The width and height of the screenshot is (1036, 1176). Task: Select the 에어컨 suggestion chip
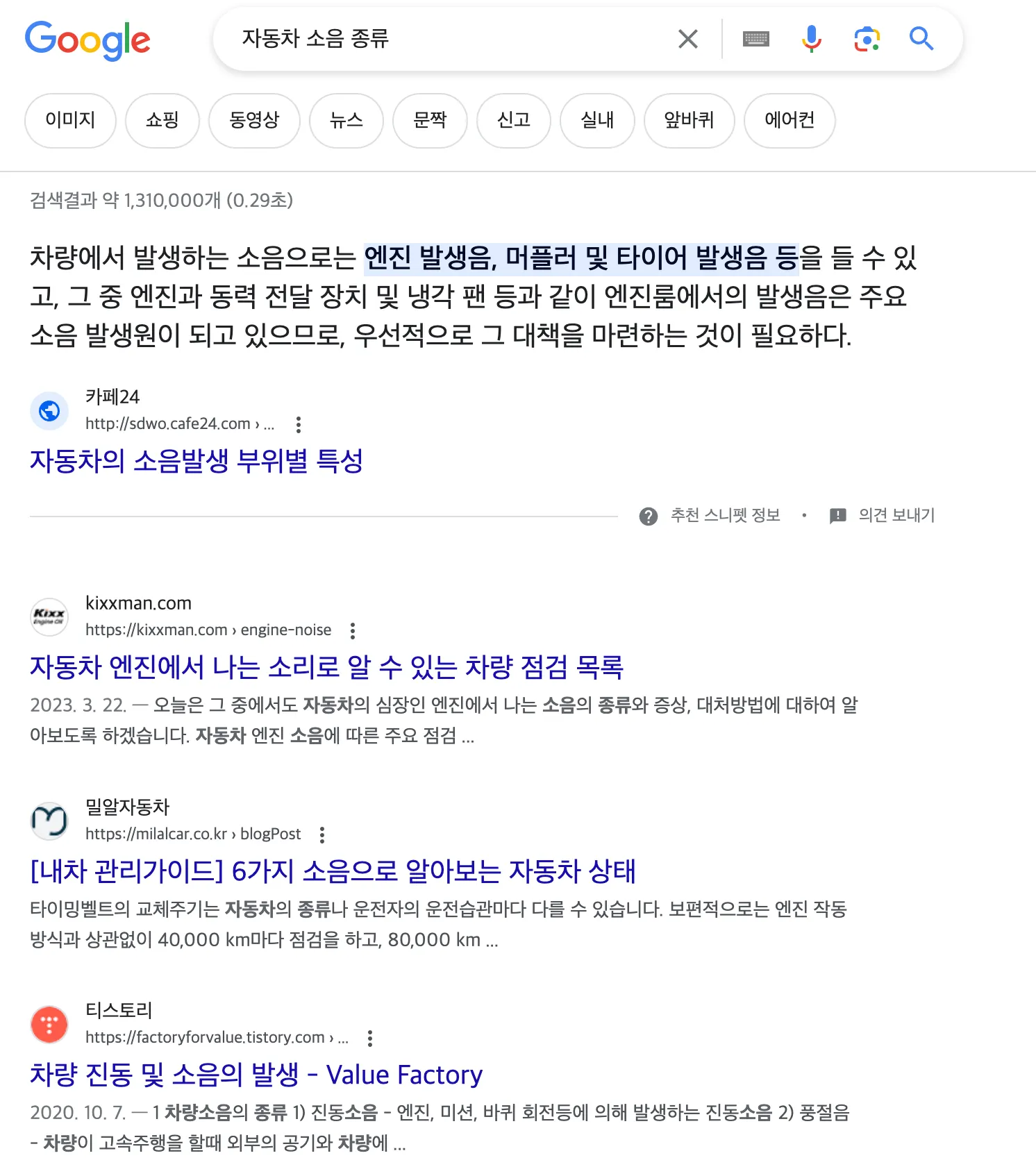pyautogui.click(x=789, y=120)
